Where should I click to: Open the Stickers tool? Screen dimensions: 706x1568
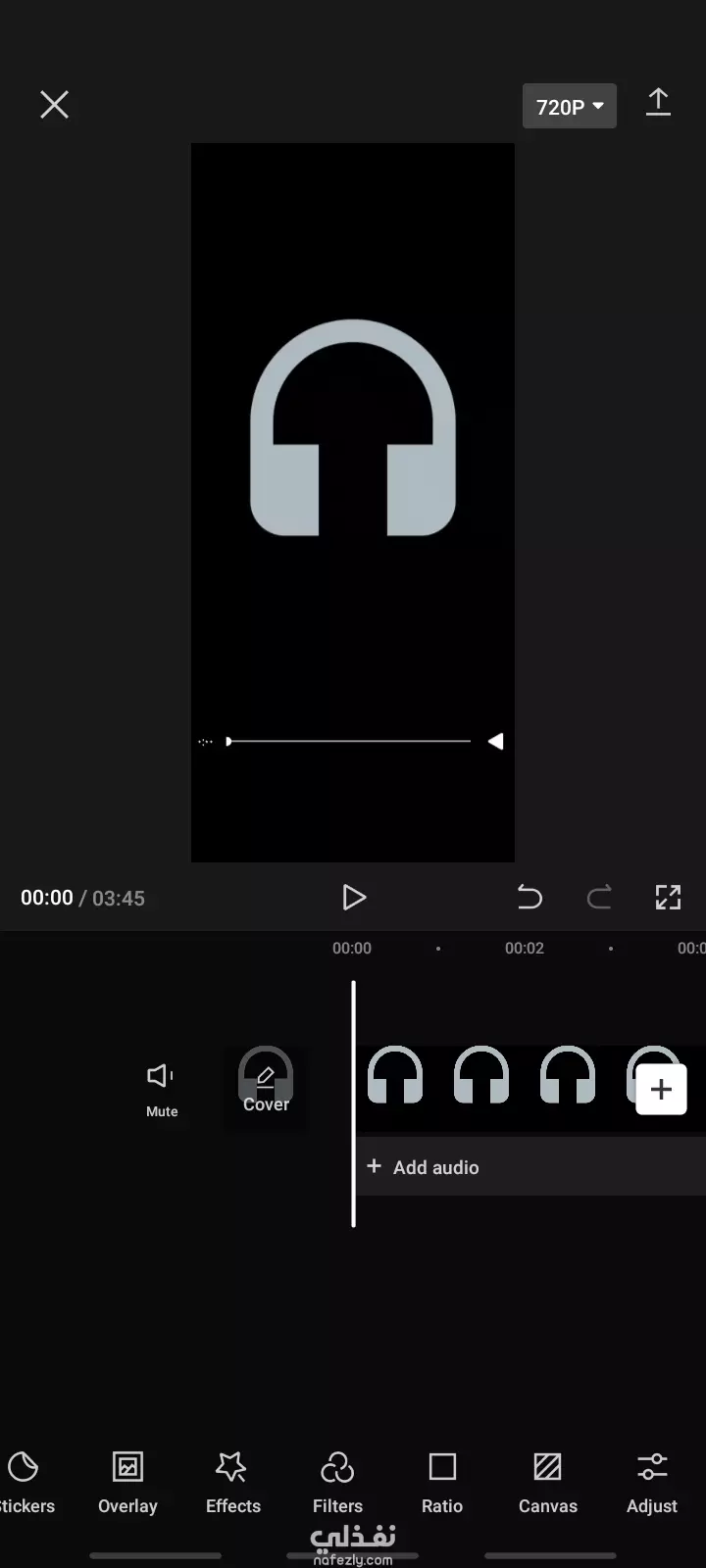[25, 1484]
